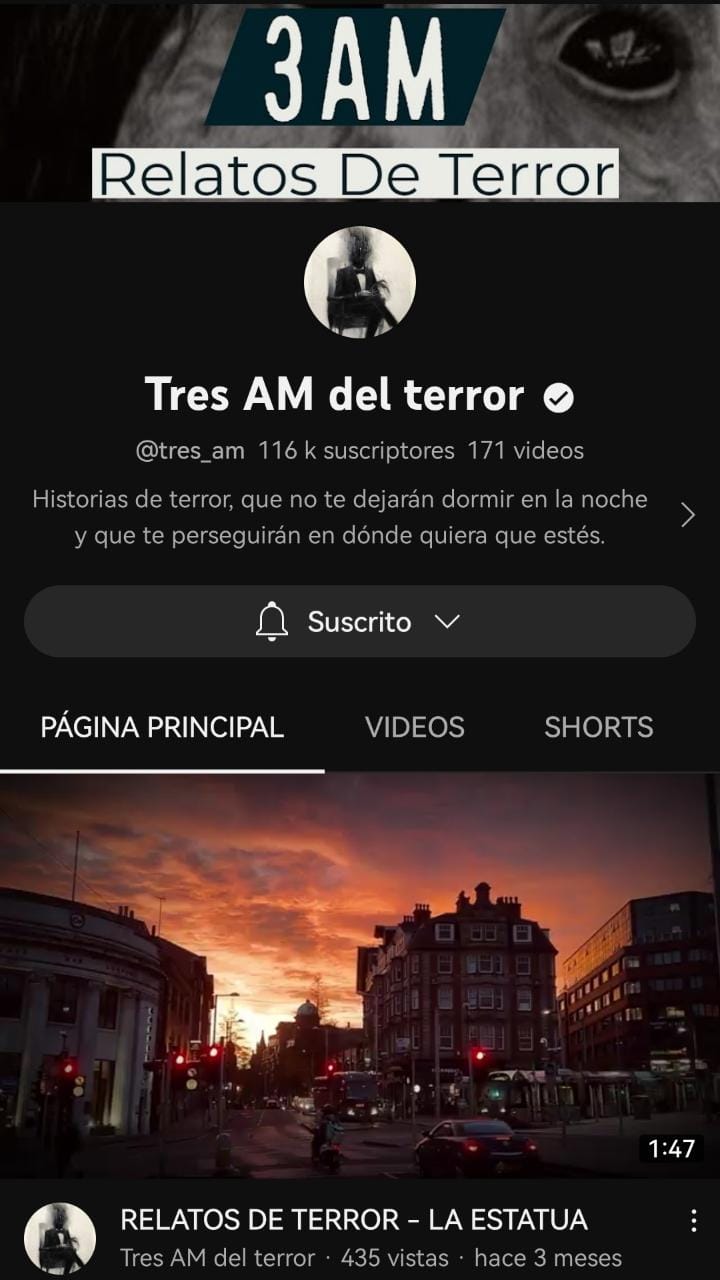Viewport: 720px width, 1280px height.
Task: Play the LA ESTATUA video thumbnail
Action: coord(360,975)
